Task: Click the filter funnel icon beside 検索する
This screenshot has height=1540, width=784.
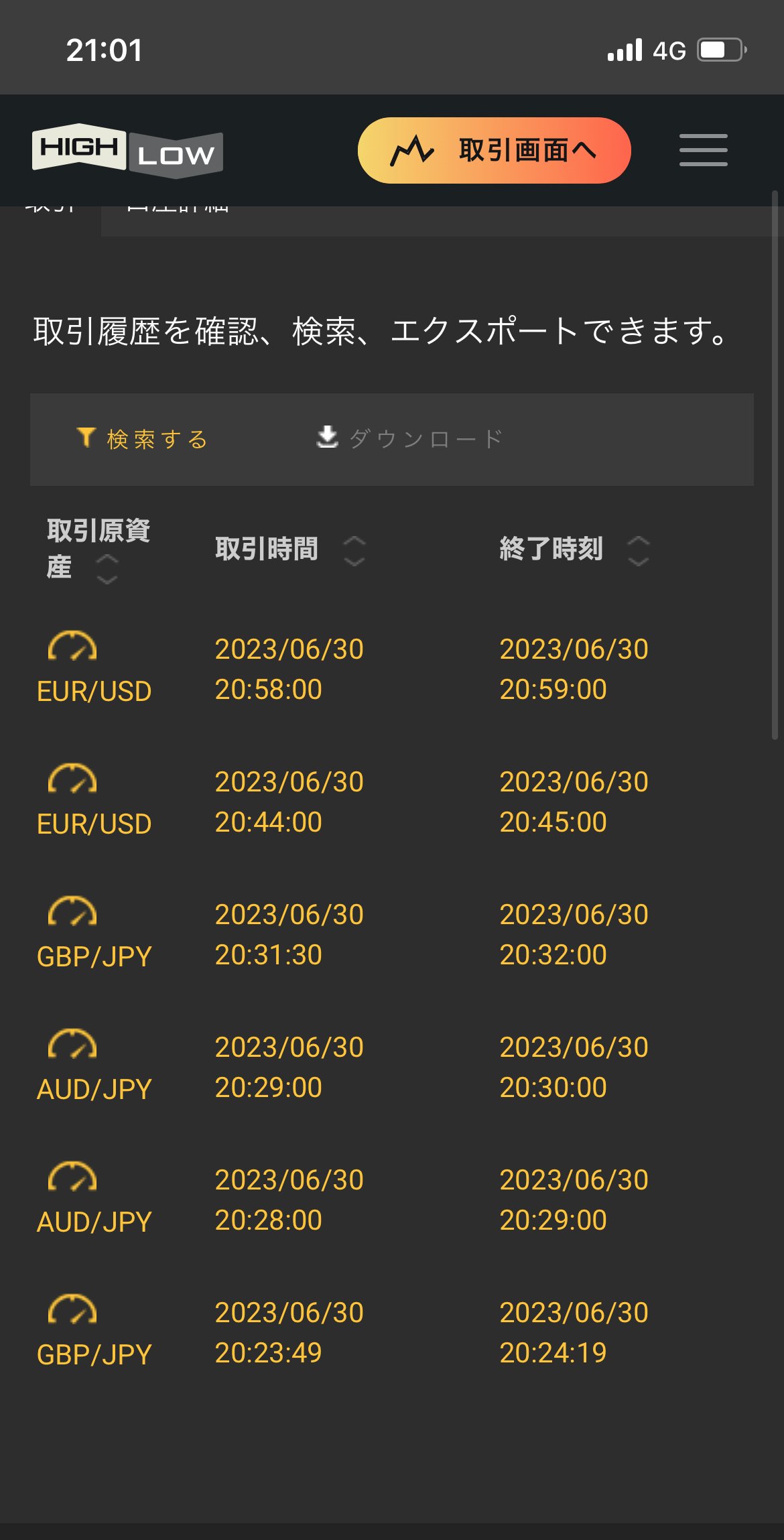Action: (87, 436)
